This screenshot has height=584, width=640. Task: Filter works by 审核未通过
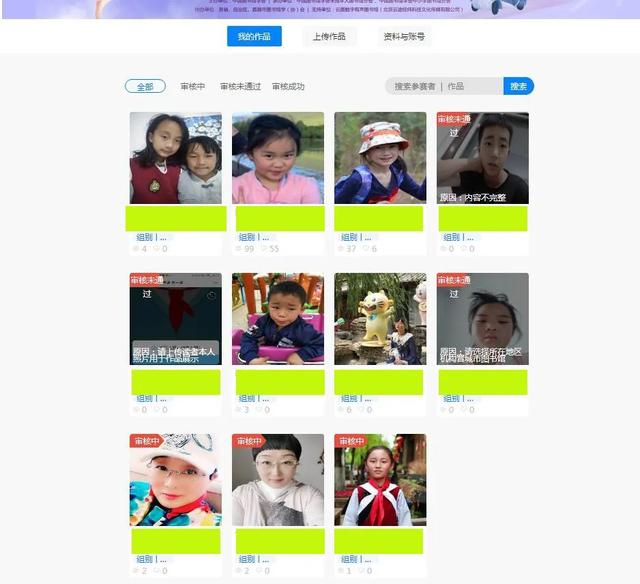[240, 87]
